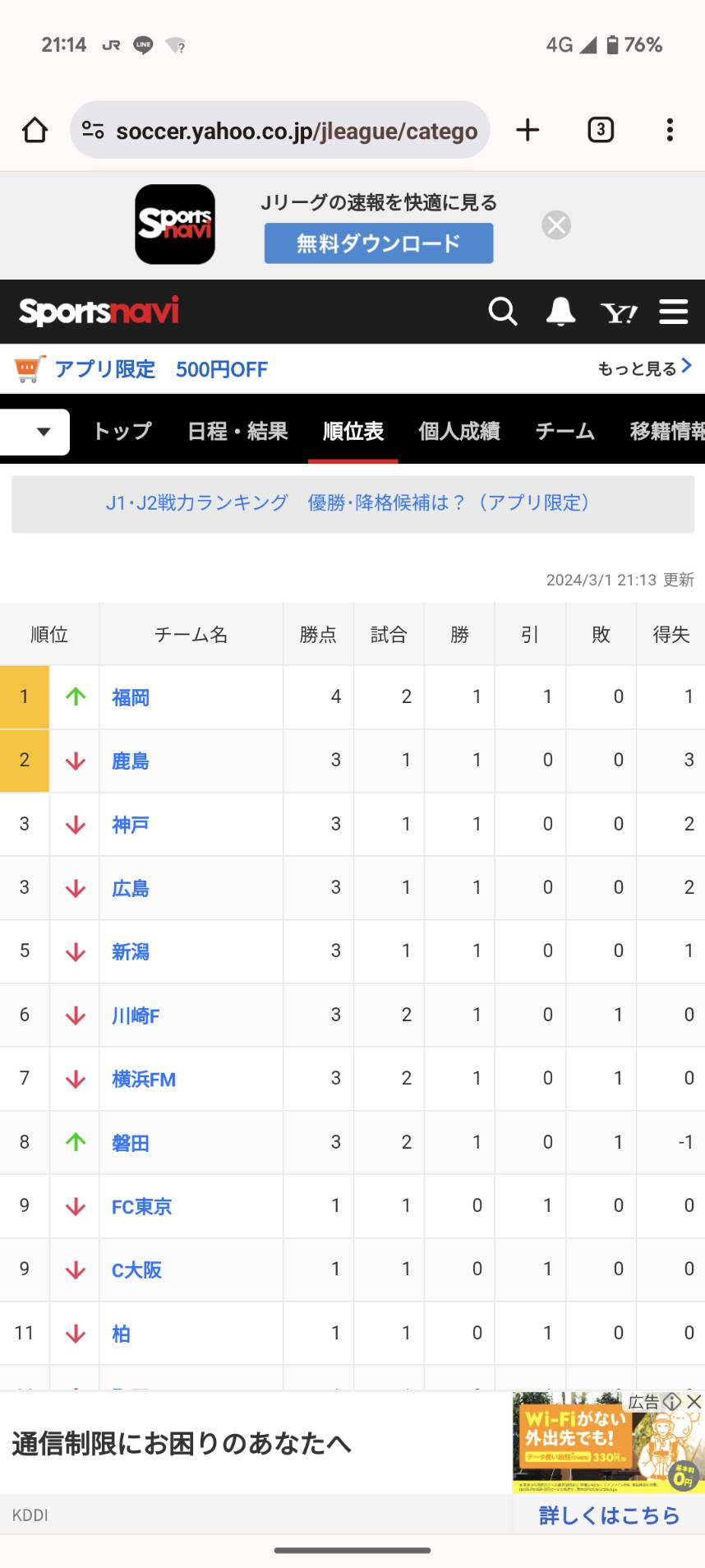Viewport: 705px width, 1568px height.
Task: Open the notifications bell
Action: pyautogui.click(x=560, y=312)
